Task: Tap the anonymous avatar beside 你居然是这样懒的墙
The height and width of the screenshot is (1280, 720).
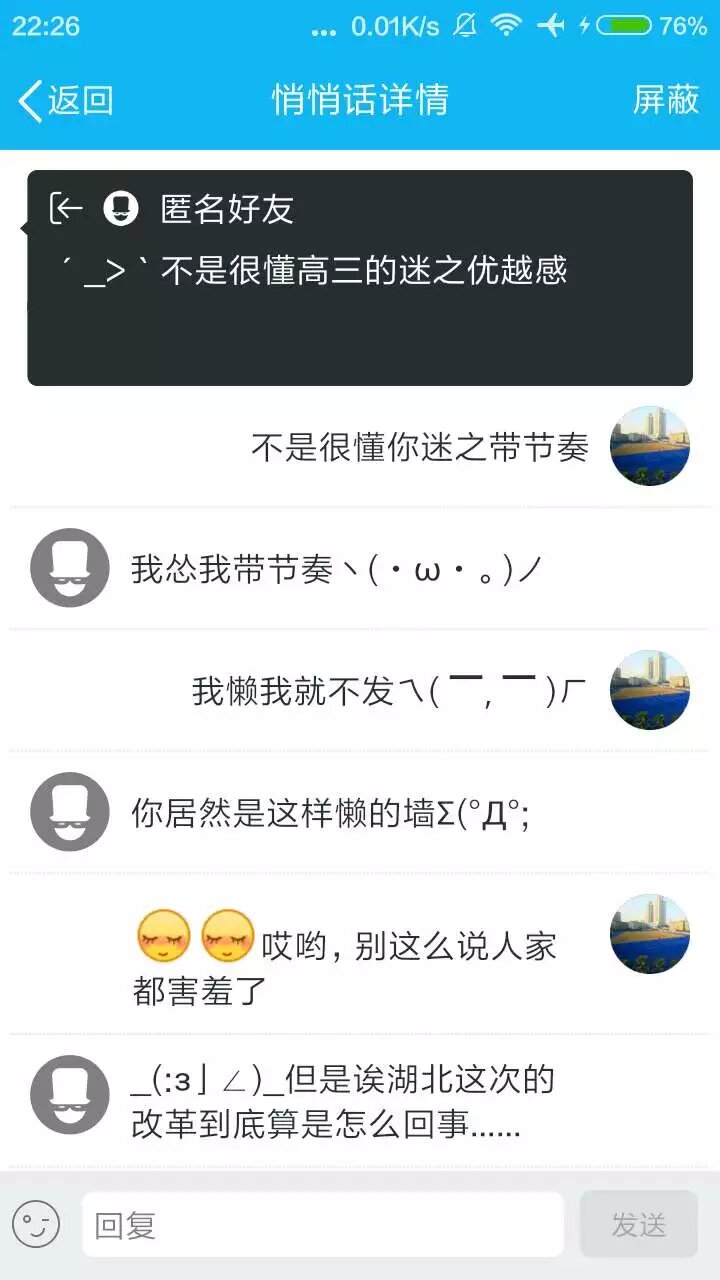Action: point(70,812)
